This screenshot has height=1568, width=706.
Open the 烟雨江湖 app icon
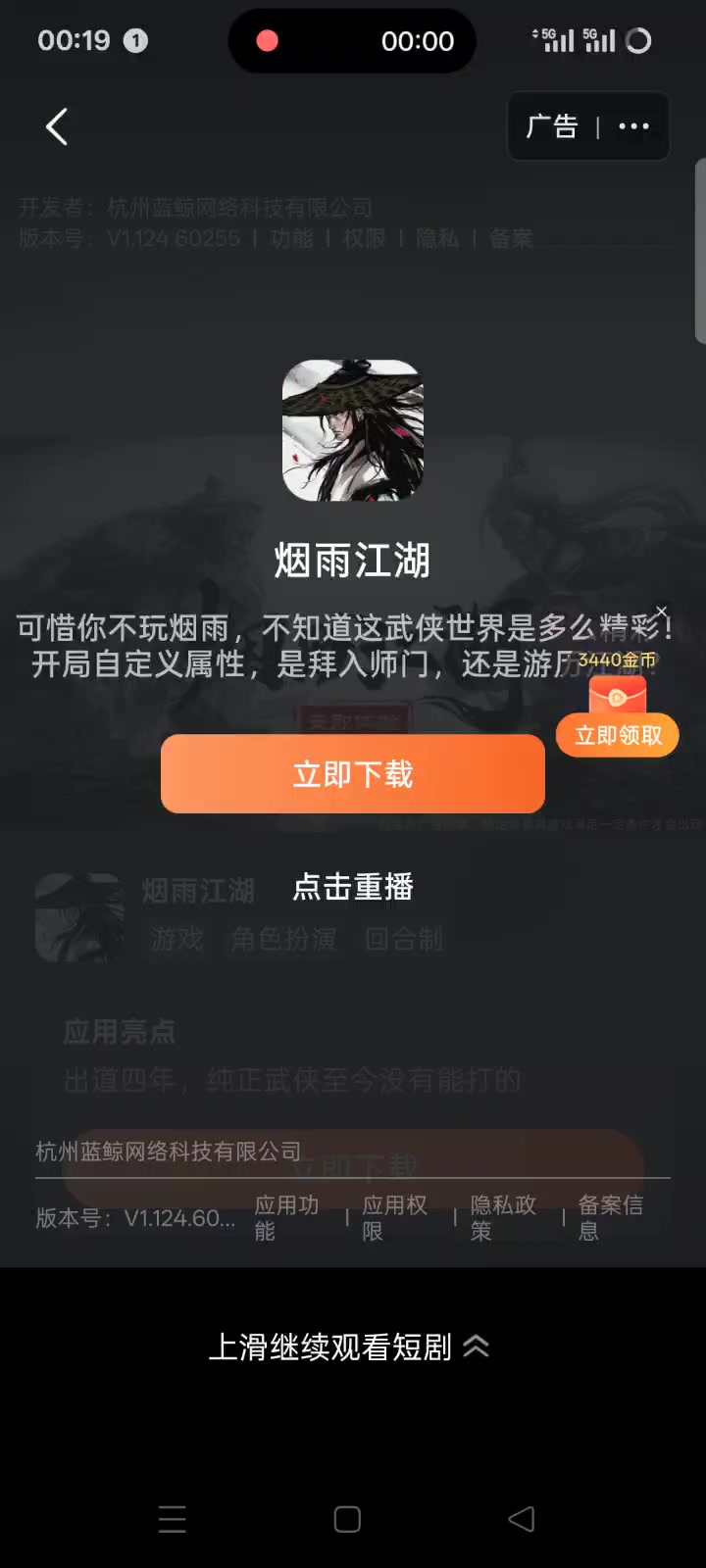tap(353, 430)
